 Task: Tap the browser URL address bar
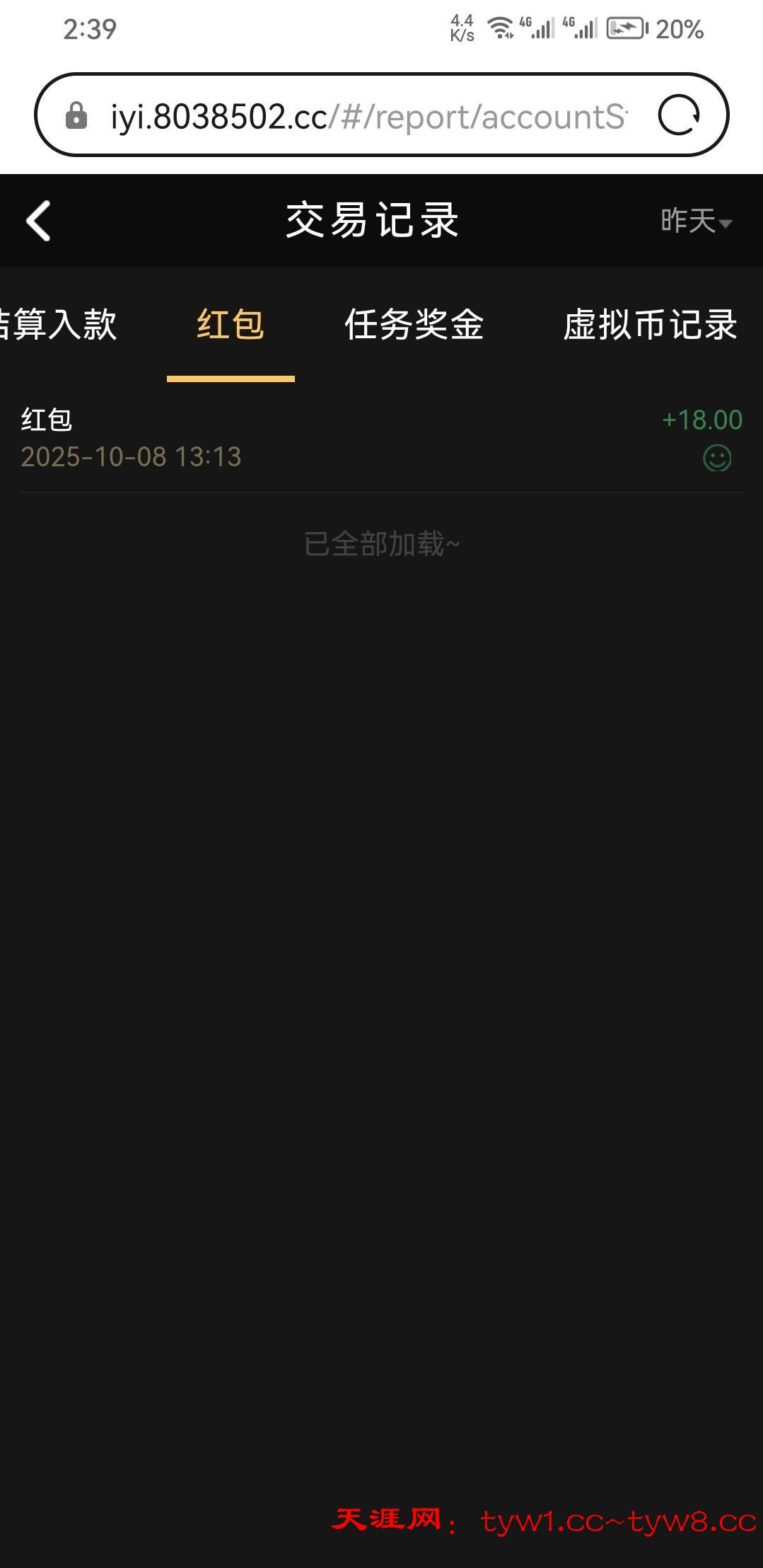point(368,117)
